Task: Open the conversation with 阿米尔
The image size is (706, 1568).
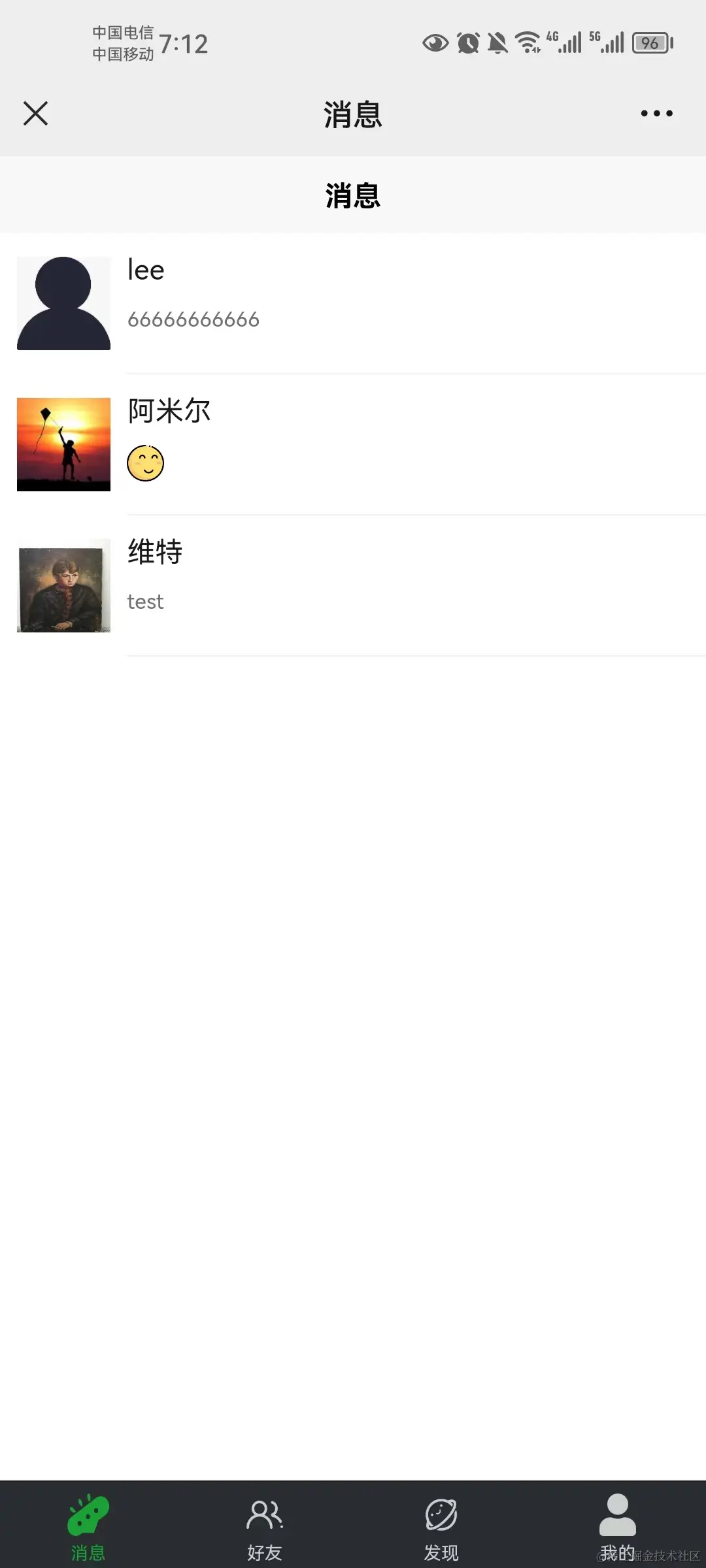Action: click(353, 444)
